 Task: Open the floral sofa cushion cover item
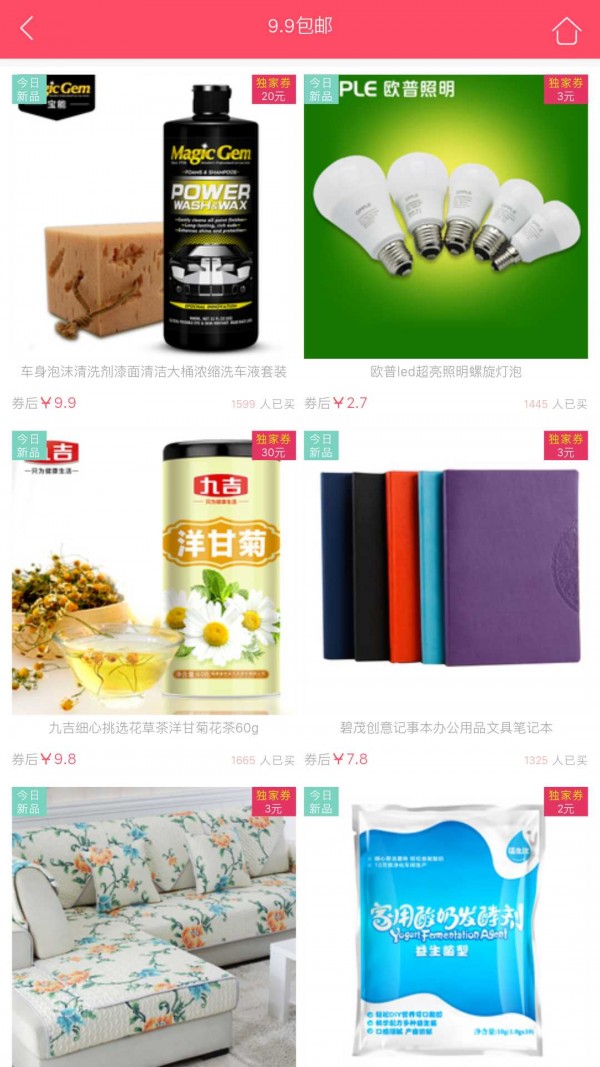(x=154, y=925)
